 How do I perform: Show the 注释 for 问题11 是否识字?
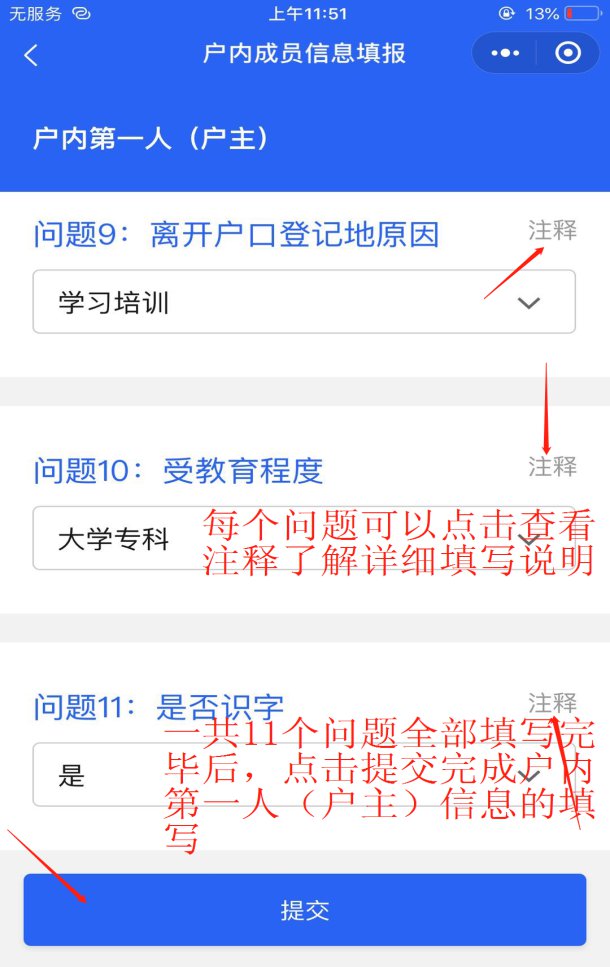pos(552,702)
